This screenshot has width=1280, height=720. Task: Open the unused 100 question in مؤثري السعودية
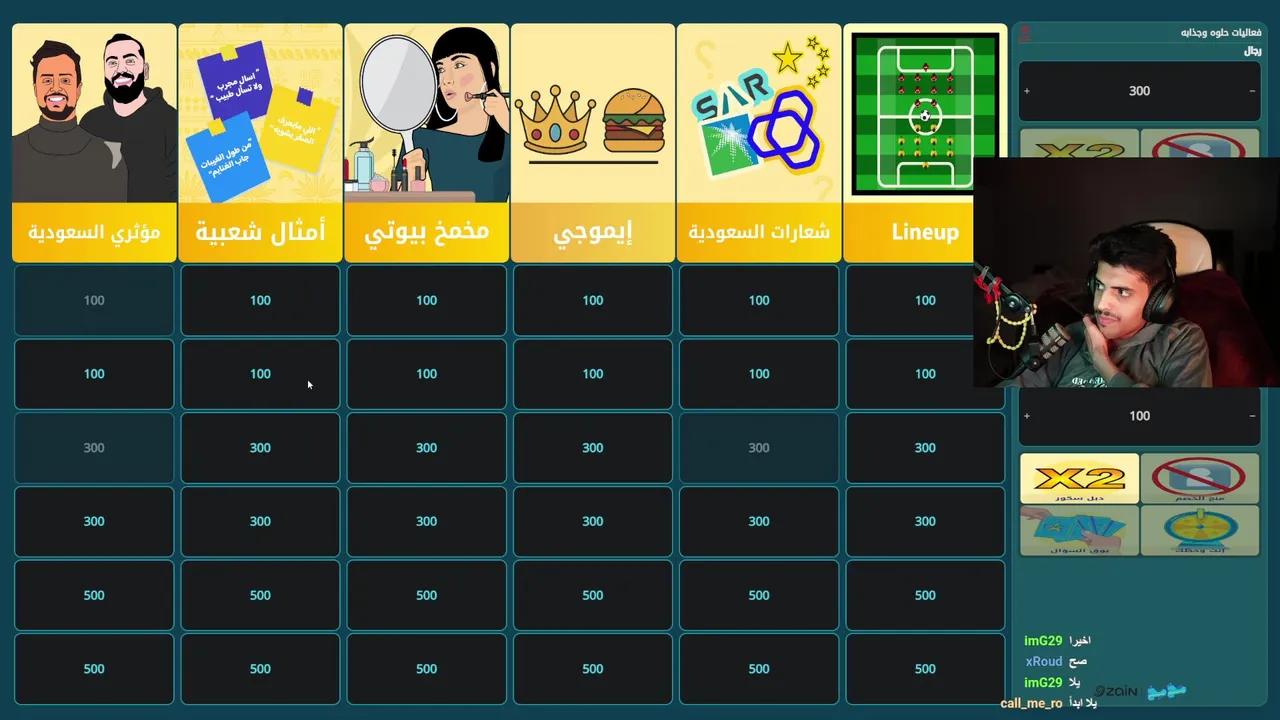[94, 374]
